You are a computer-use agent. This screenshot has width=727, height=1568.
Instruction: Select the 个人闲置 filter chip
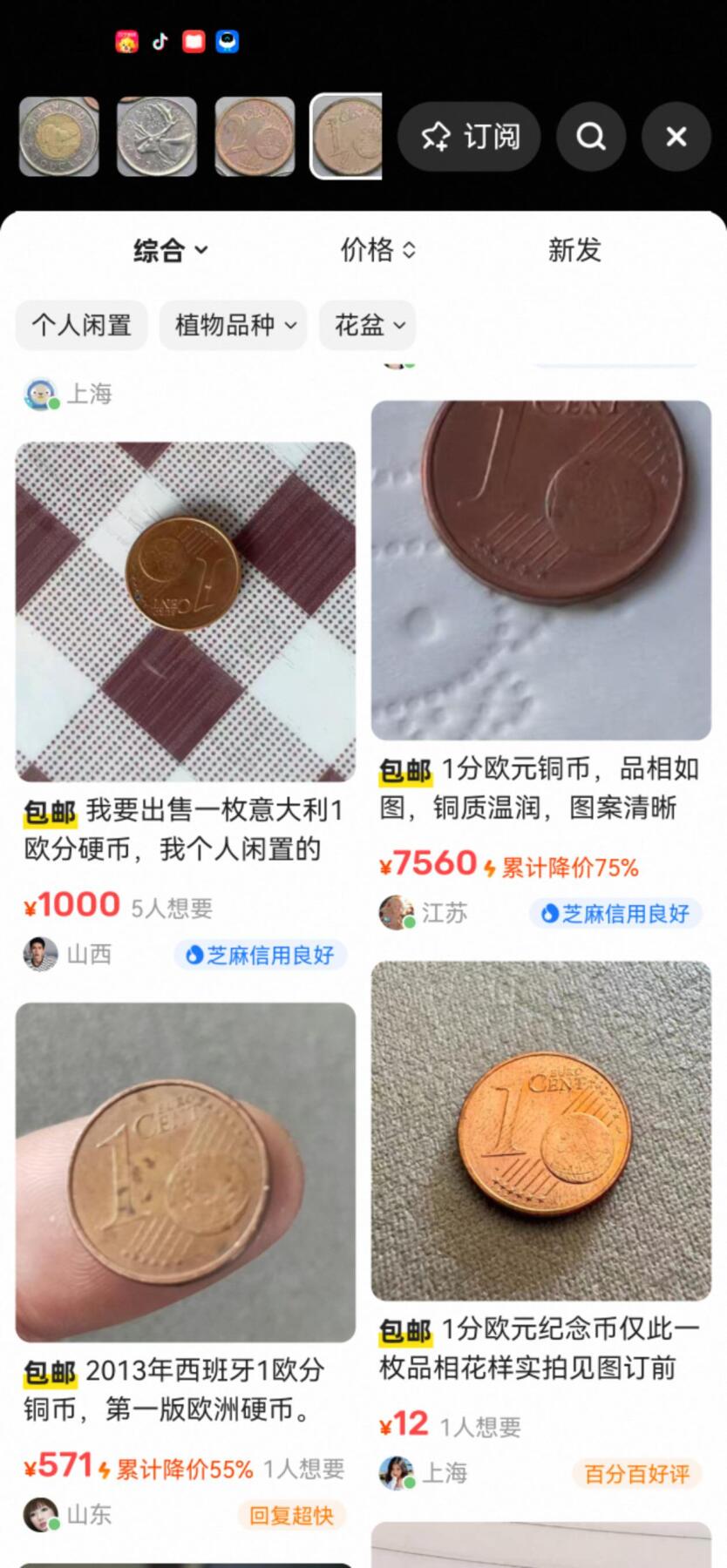point(80,325)
